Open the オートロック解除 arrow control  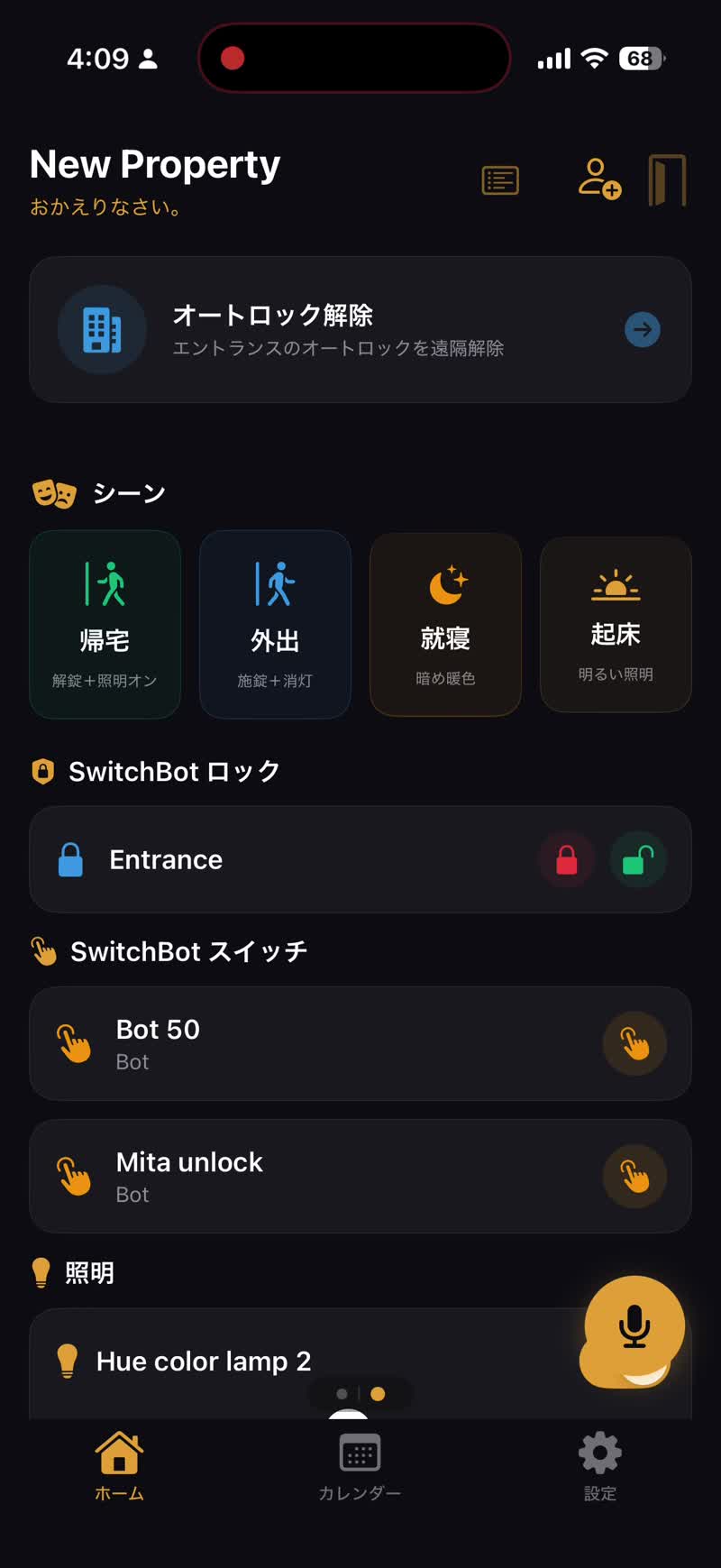(643, 329)
